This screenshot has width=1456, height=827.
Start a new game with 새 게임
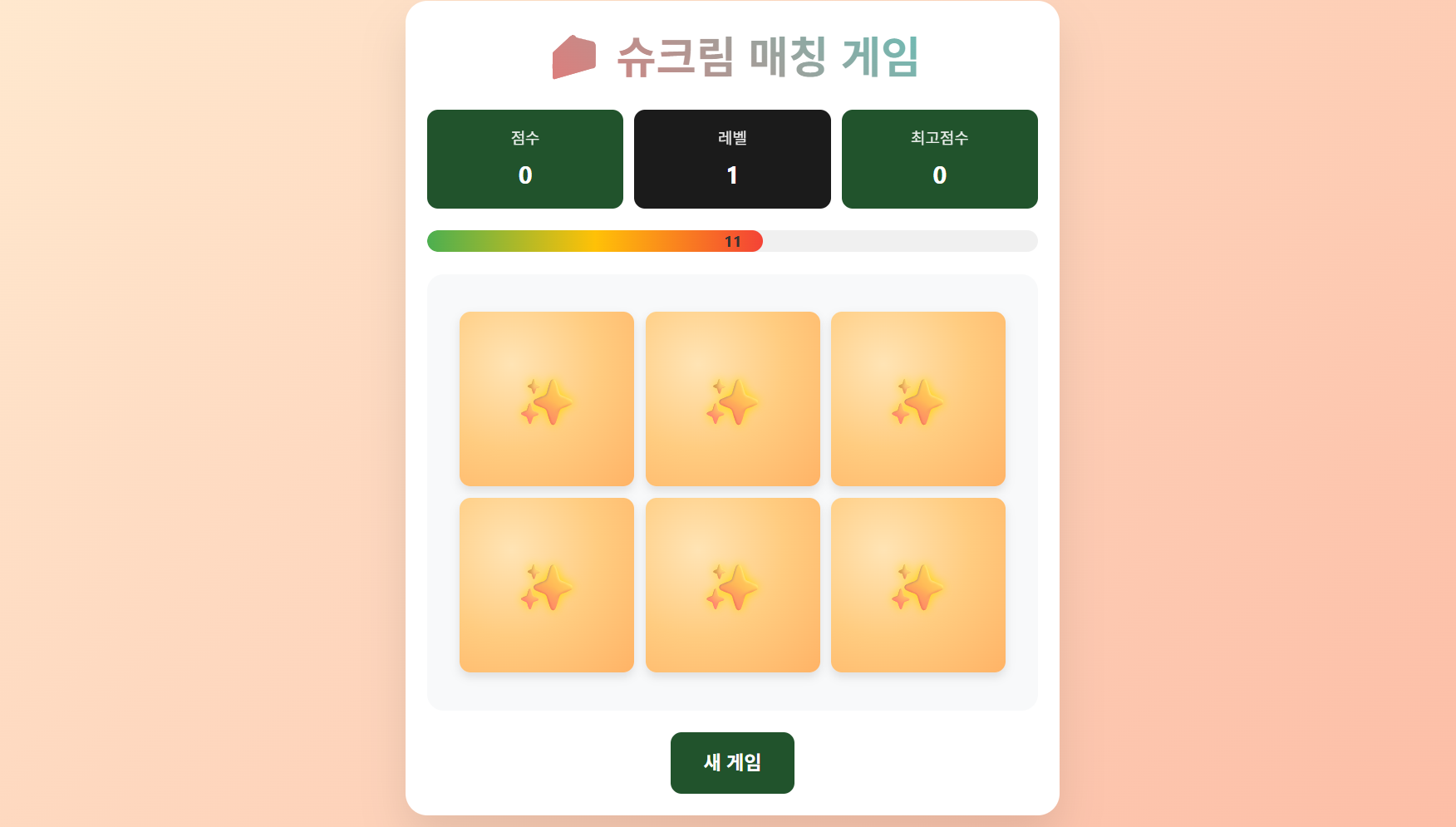732,762
